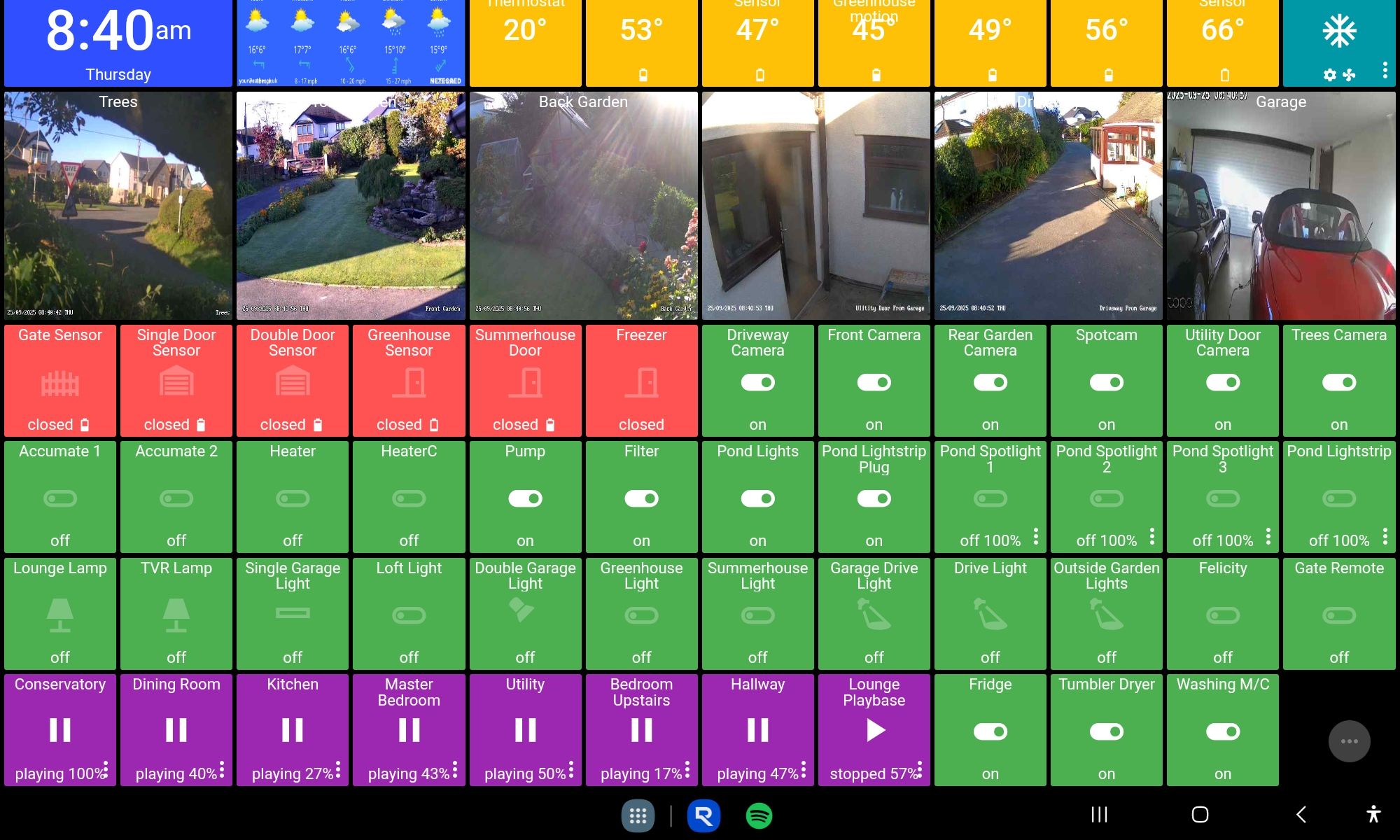
Task: Turn off the Pond Lights switch
Action: click(757, 498)
